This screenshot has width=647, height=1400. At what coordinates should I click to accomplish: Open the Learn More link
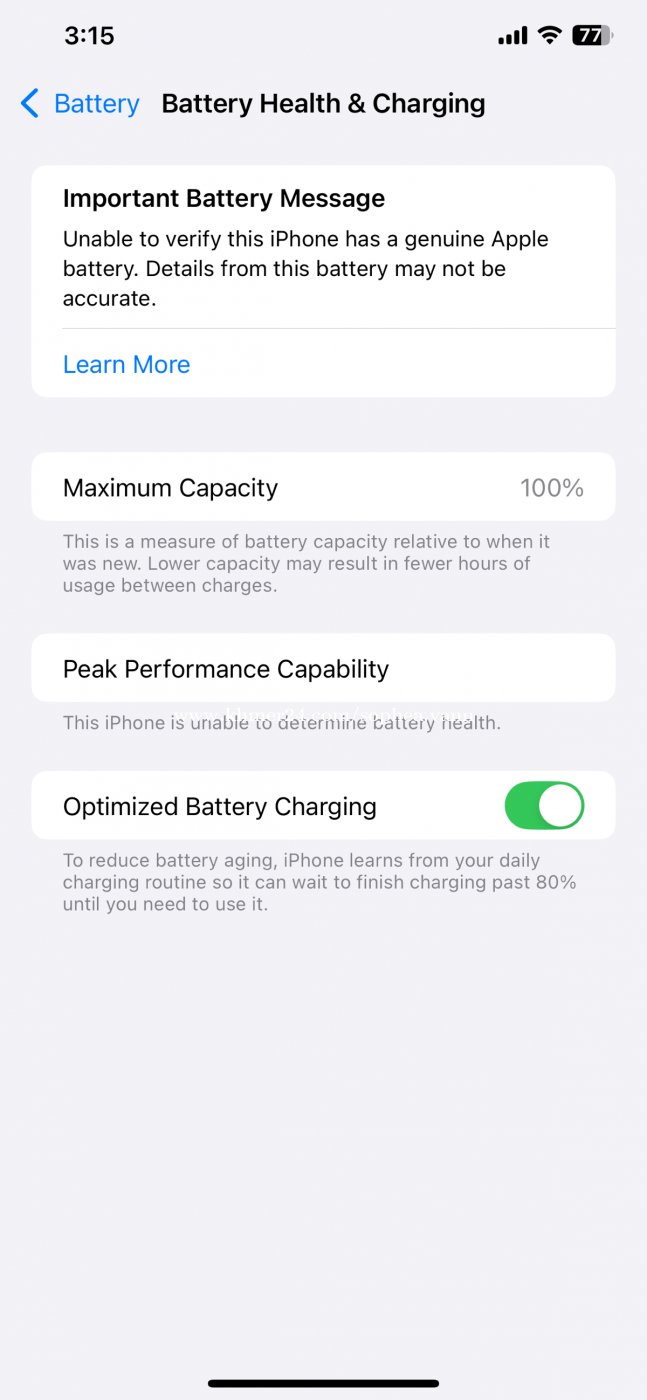pos(126,365)
